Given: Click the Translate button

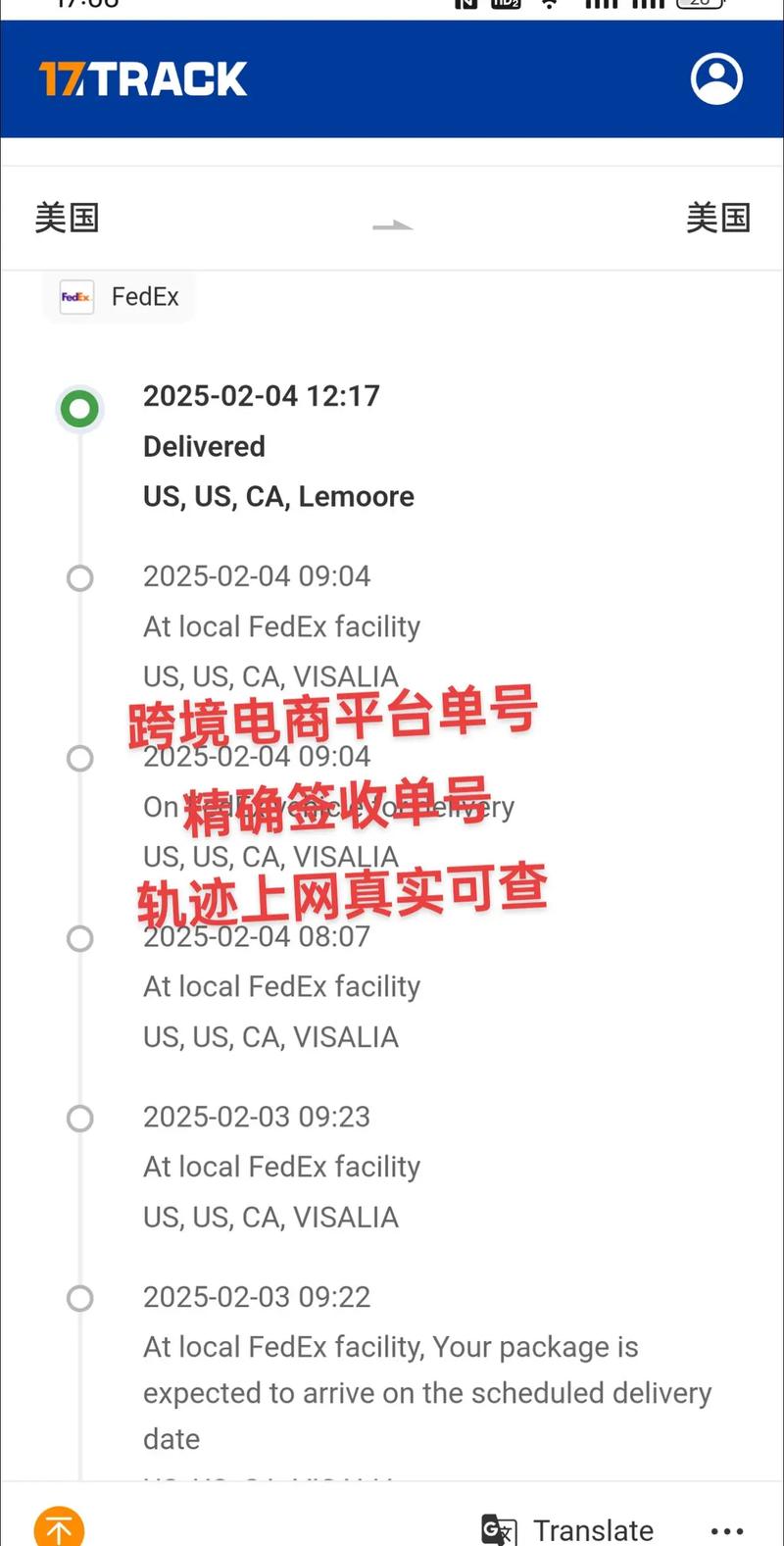Looking at the screenshot, I should click(x=593, y=1529).
